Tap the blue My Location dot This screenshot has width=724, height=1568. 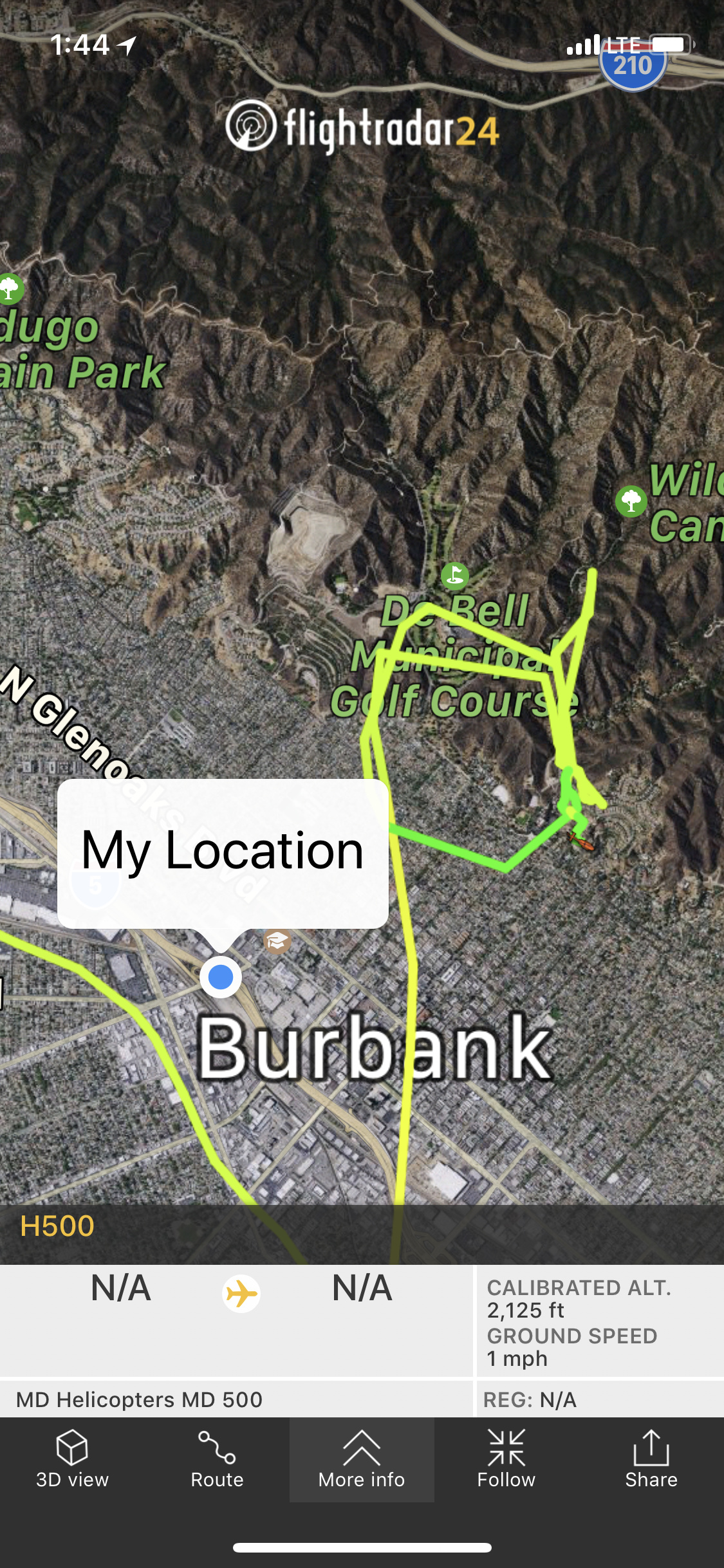coord(221,977)
